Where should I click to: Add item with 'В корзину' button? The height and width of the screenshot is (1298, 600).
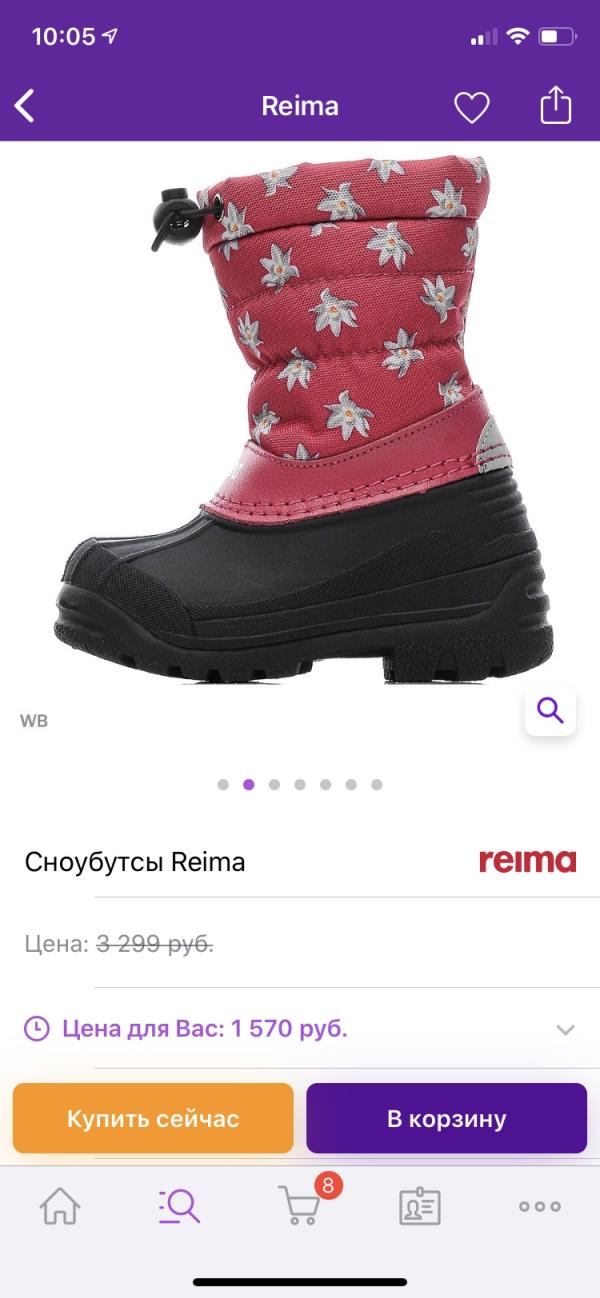(446, 1118)
